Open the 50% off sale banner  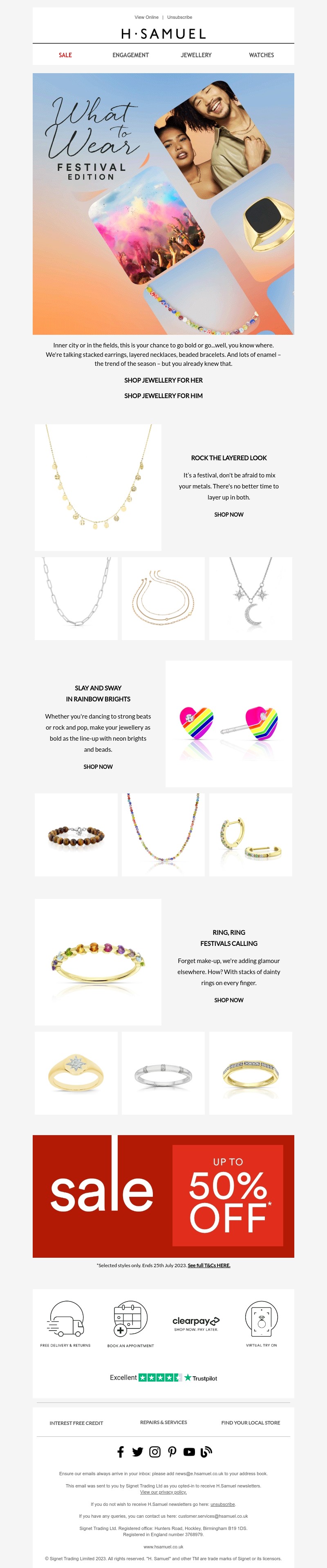163,1196
